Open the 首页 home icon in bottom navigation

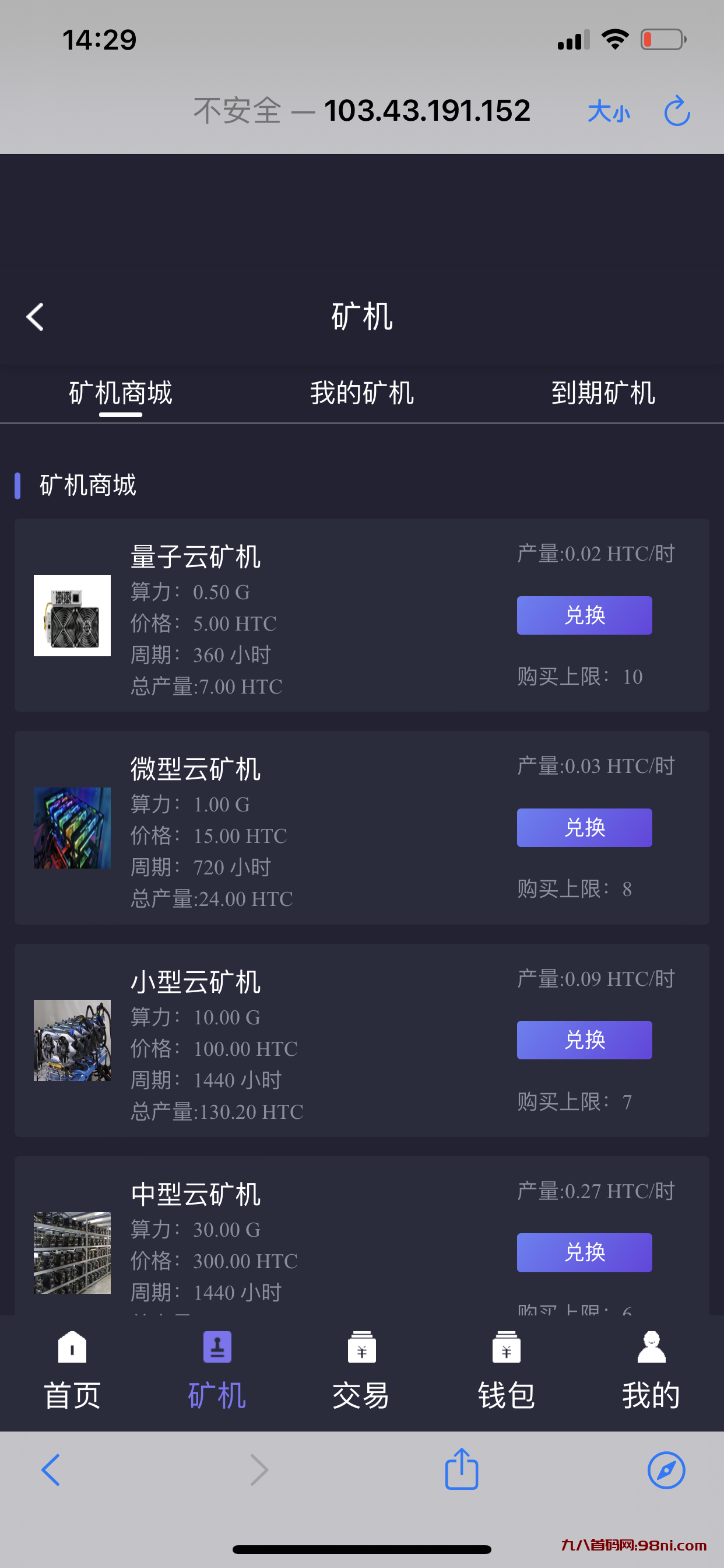pos(71,1363)
